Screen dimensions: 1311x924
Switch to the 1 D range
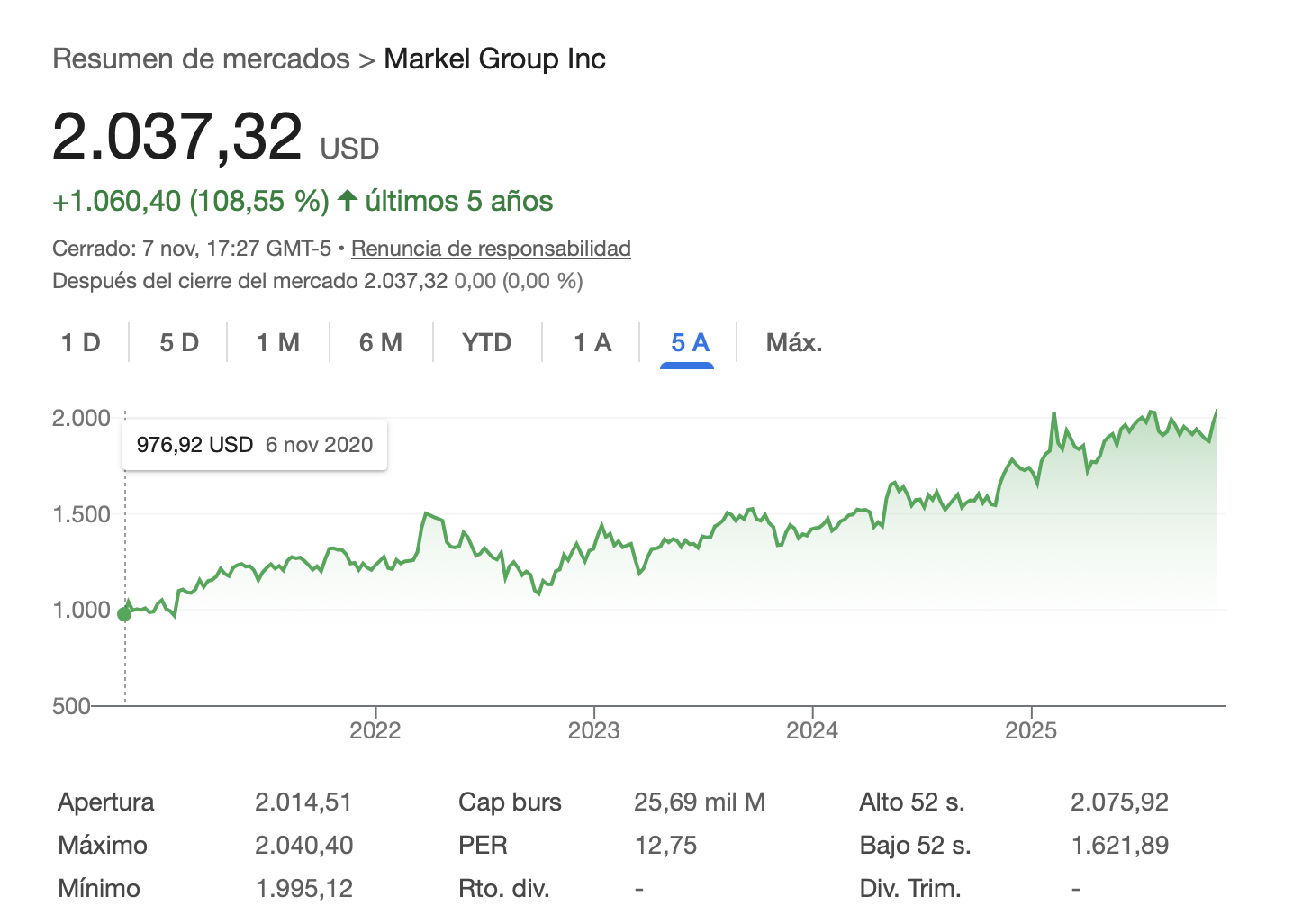(81, 342)
